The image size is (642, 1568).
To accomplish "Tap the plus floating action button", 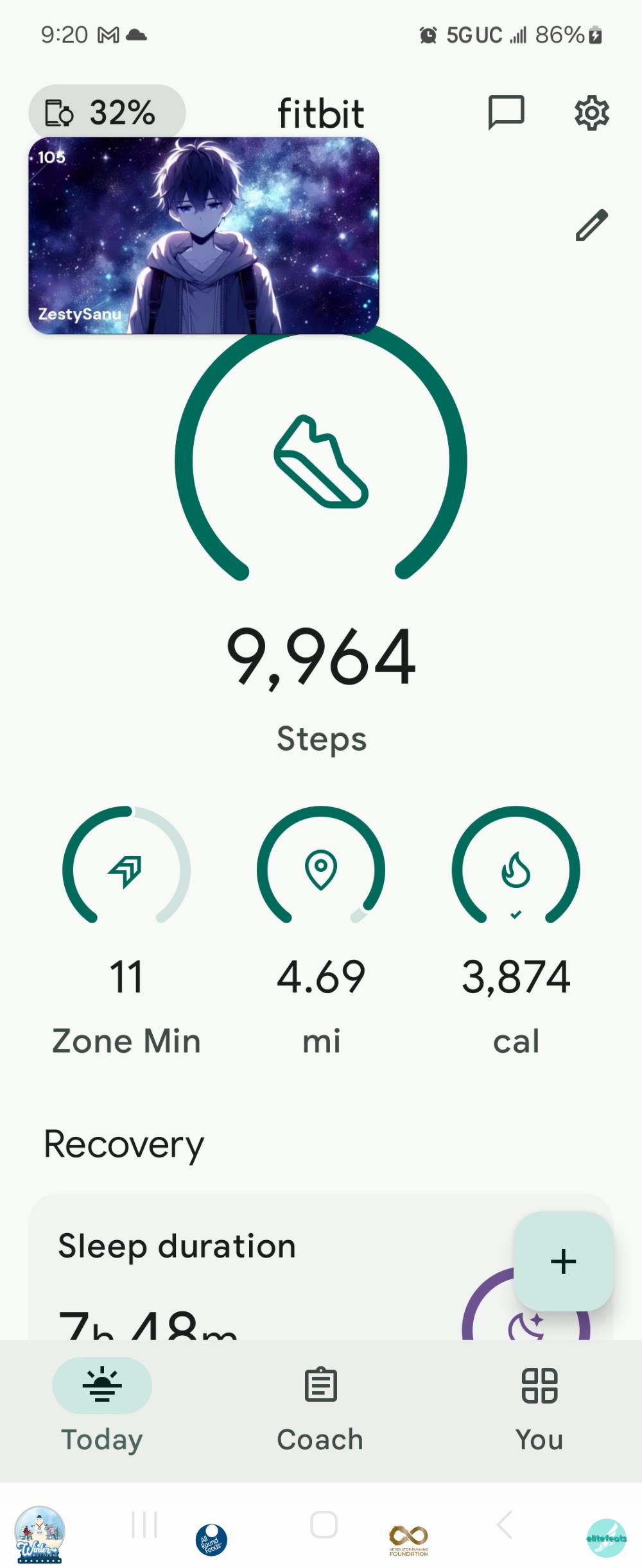I will coord(563,1261).
